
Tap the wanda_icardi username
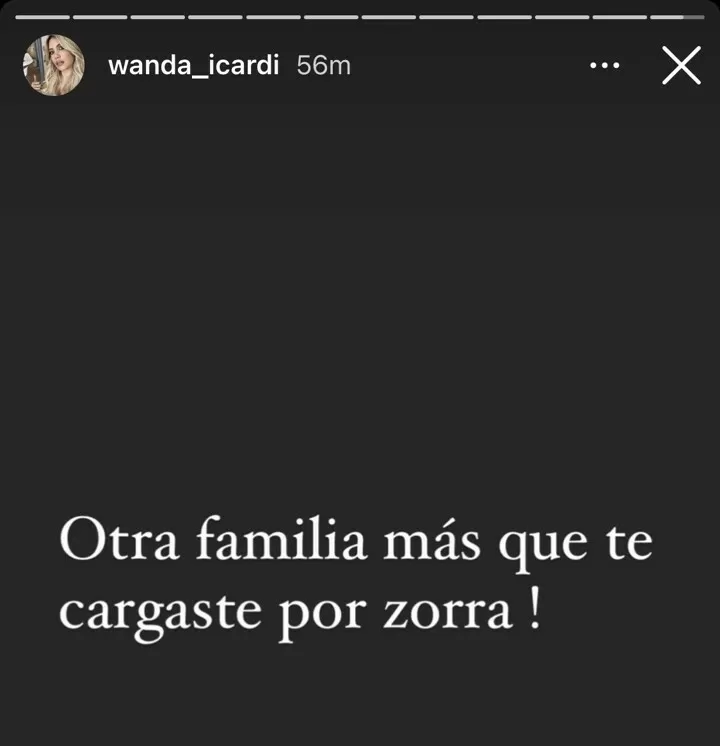(x=193, y=66)
